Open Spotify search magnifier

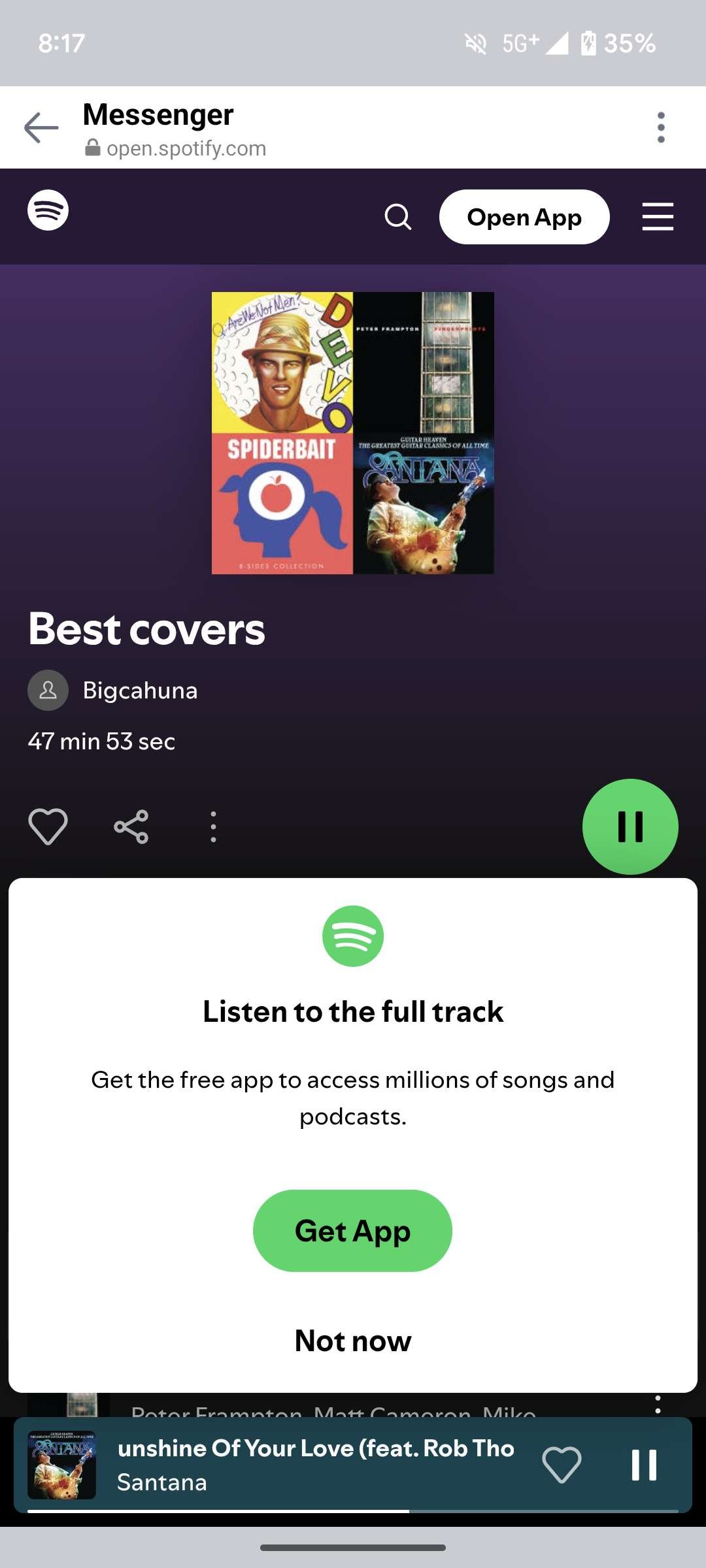(398, 217)
